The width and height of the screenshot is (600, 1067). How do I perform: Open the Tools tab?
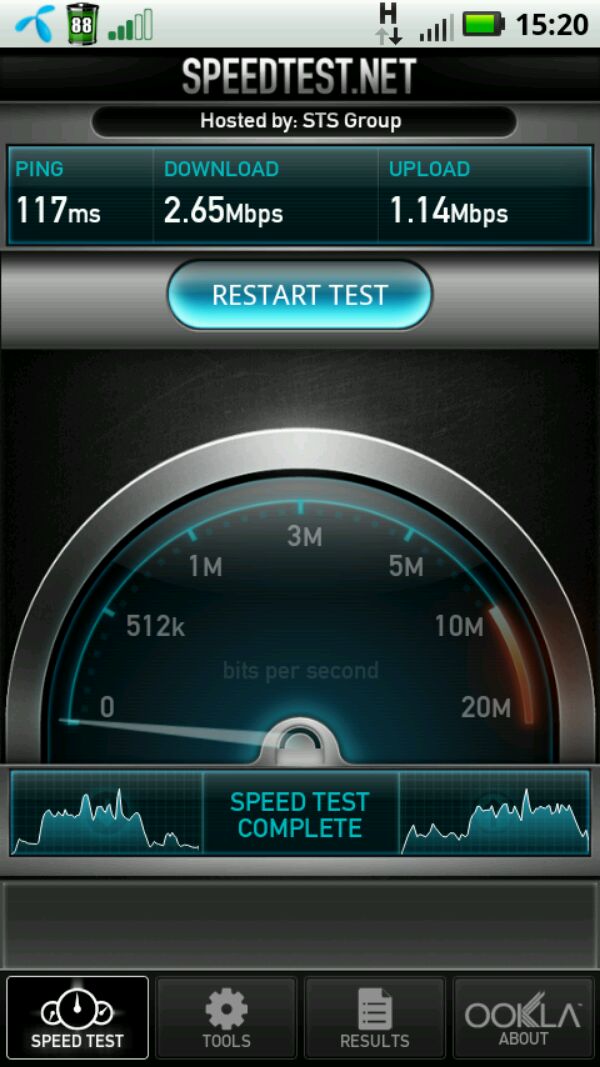pos(226,1018)
